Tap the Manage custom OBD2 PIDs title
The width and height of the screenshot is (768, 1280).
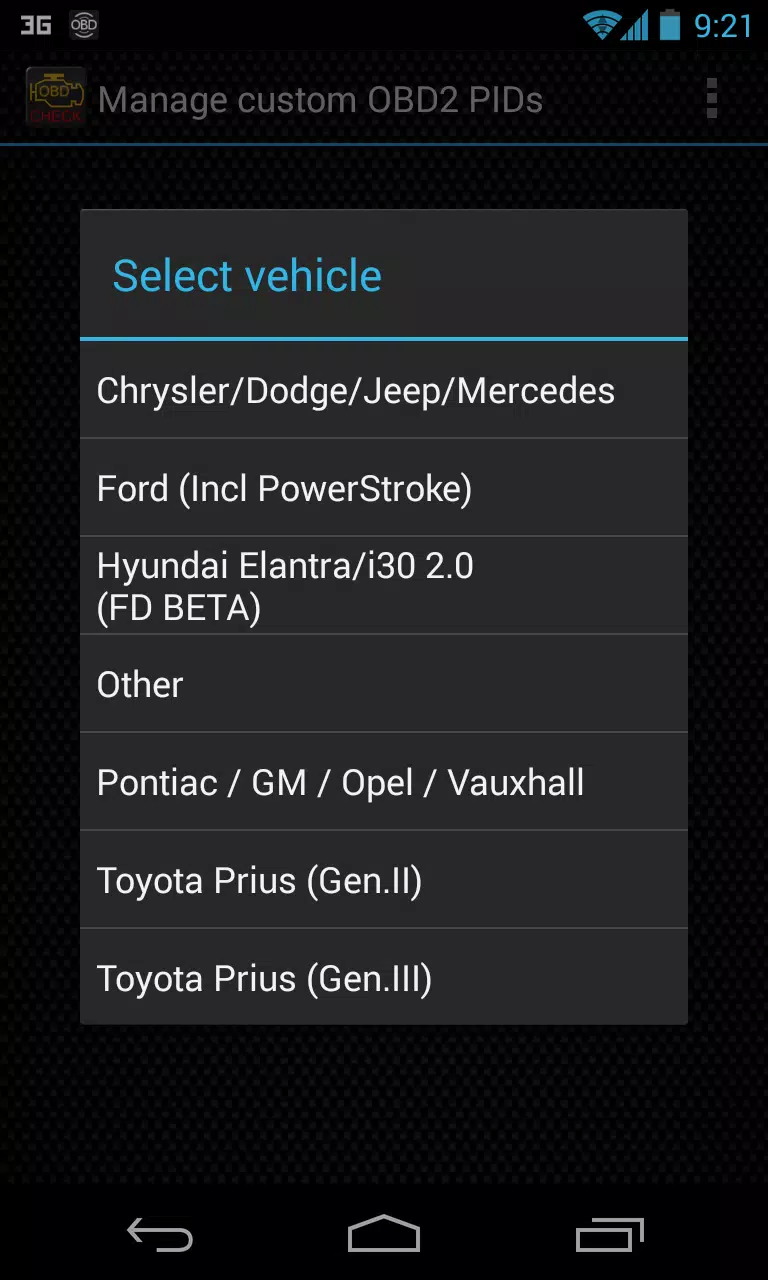point(320,99)
